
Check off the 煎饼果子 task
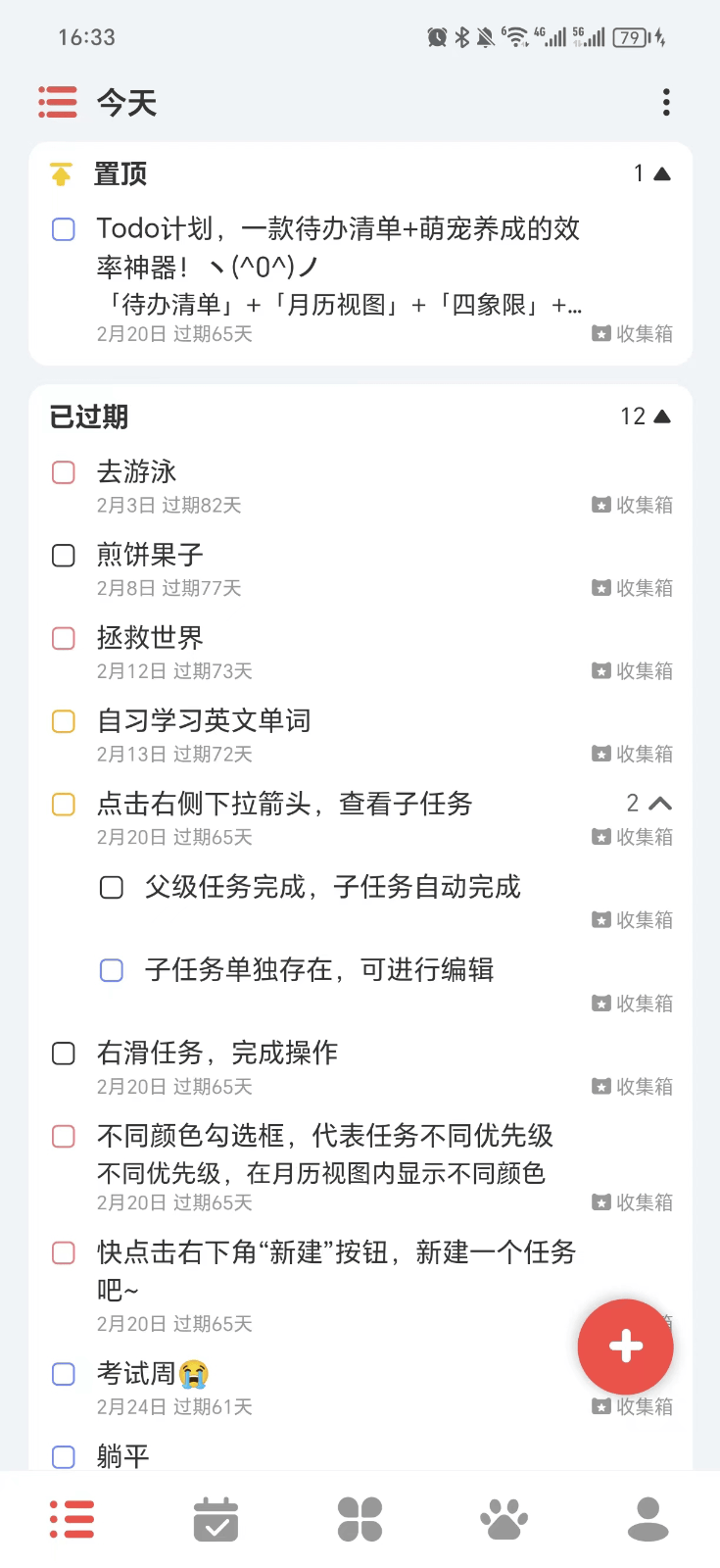63,555
